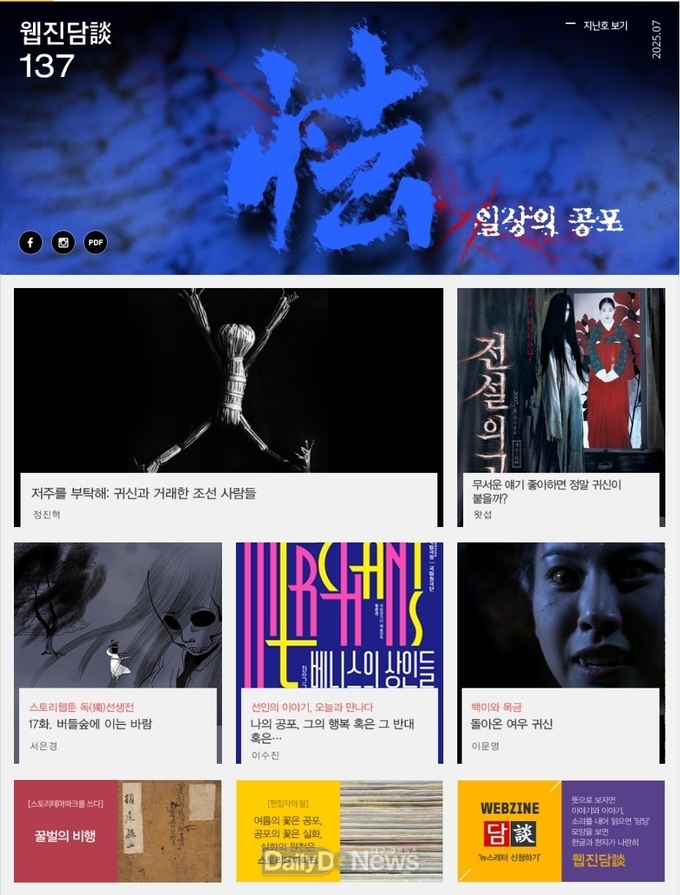The height and width of the screenshot is (895, 680).
Task: Open the Facebook icon on the banner
Action: click(30, 242)
